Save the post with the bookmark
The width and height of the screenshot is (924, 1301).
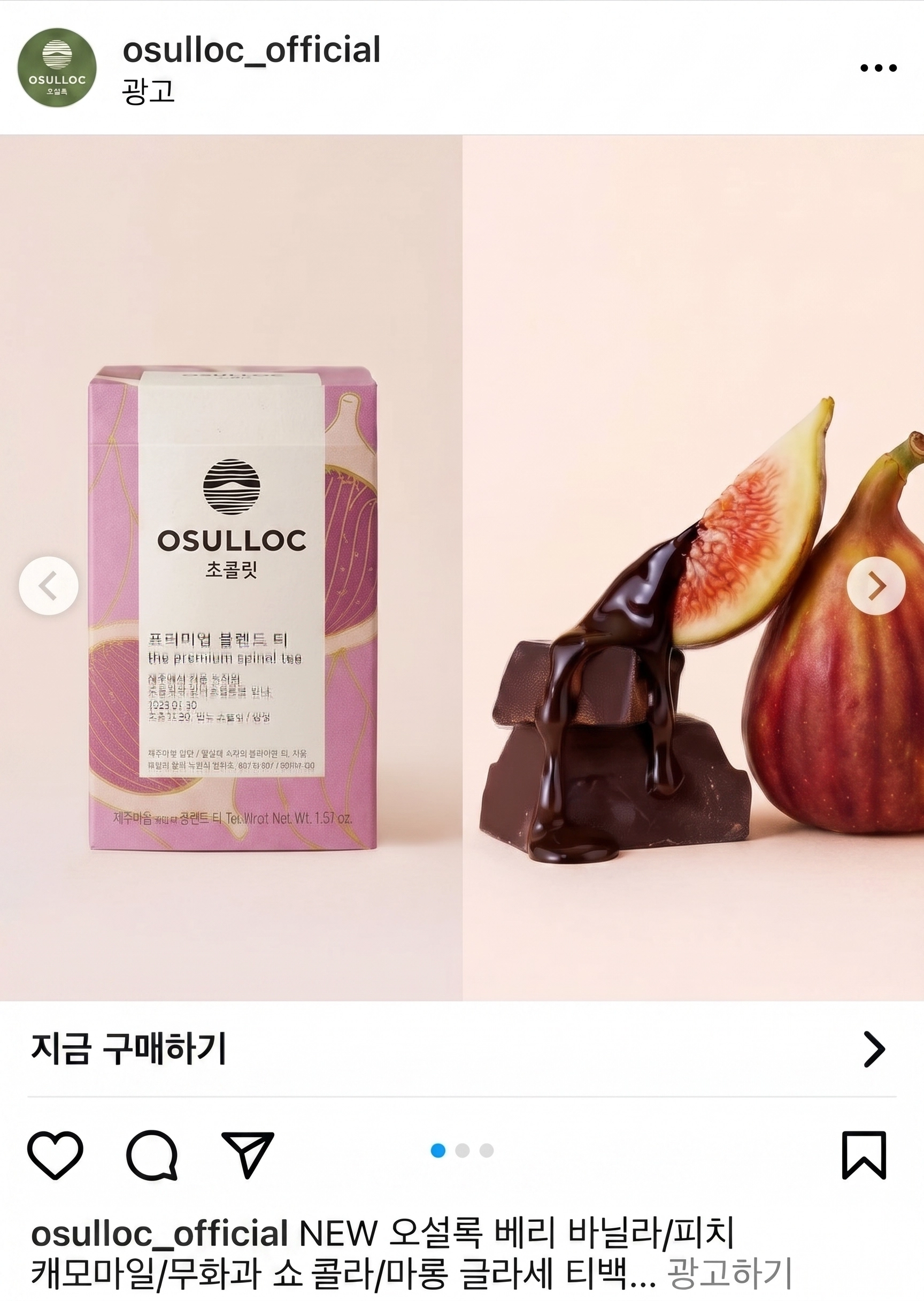coord(864,1155)
